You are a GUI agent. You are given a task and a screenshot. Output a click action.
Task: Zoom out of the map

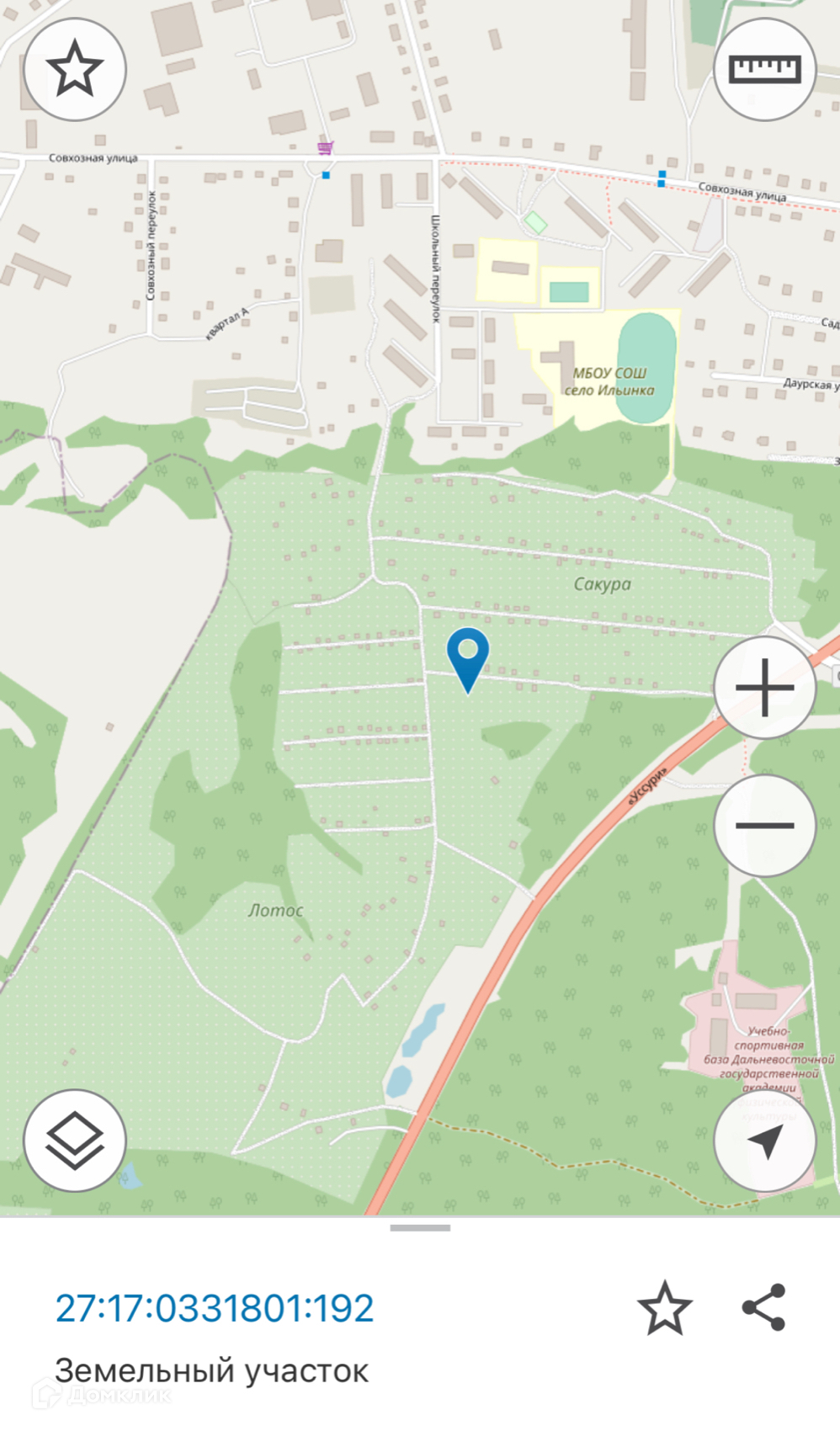pos(764,826)
